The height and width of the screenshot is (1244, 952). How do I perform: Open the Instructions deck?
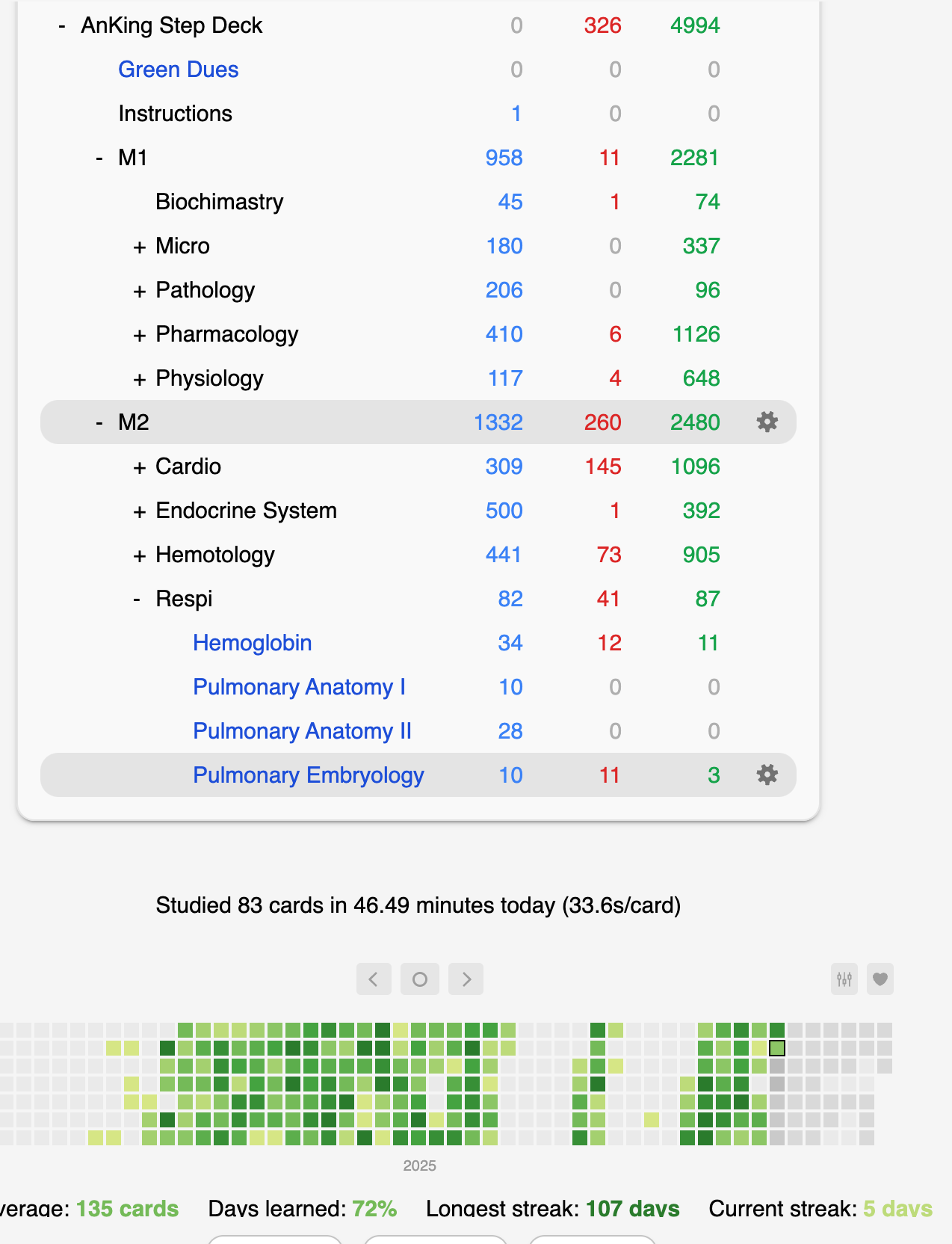click(x=175, y=114)
